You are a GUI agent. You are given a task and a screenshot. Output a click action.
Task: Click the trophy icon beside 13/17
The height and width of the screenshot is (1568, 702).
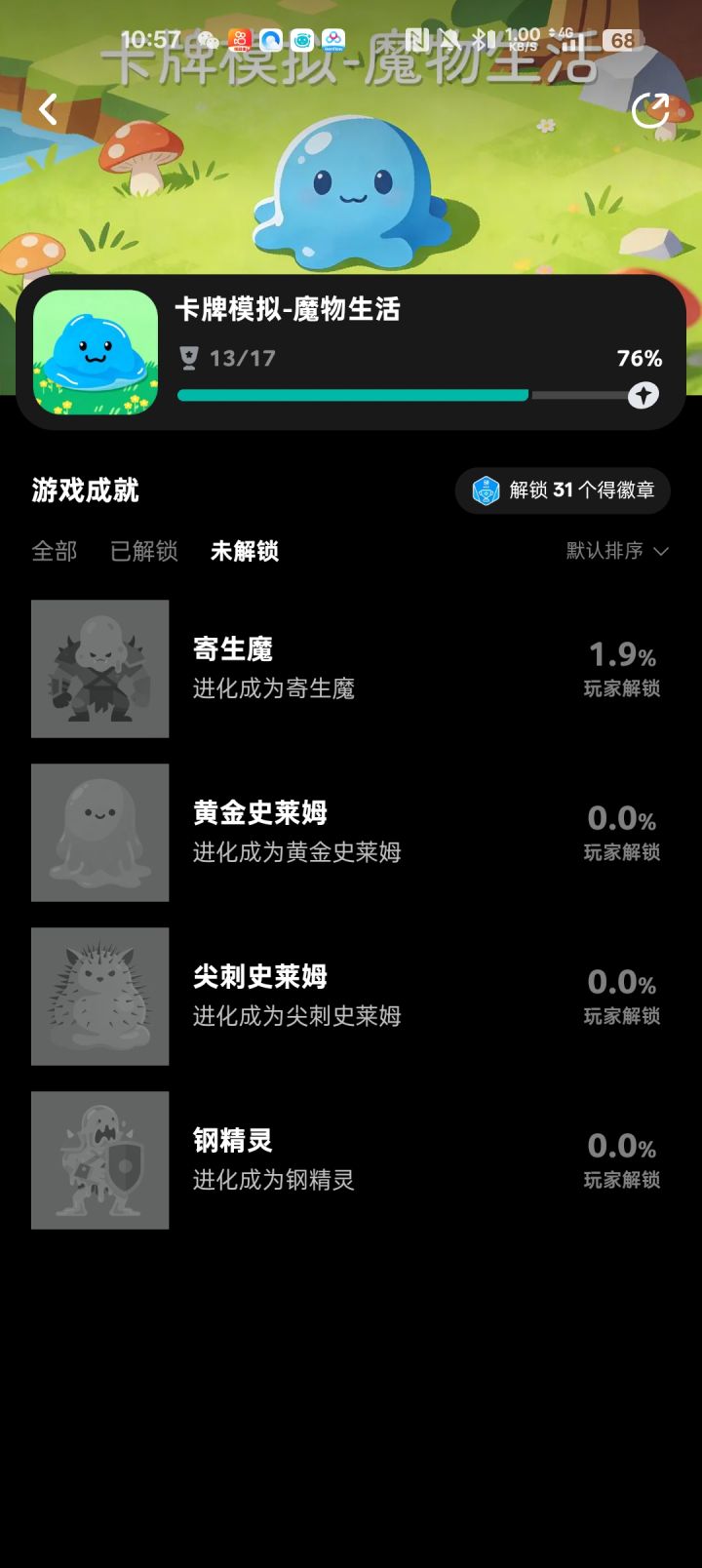pyautogui.click(x=187, y=358)
